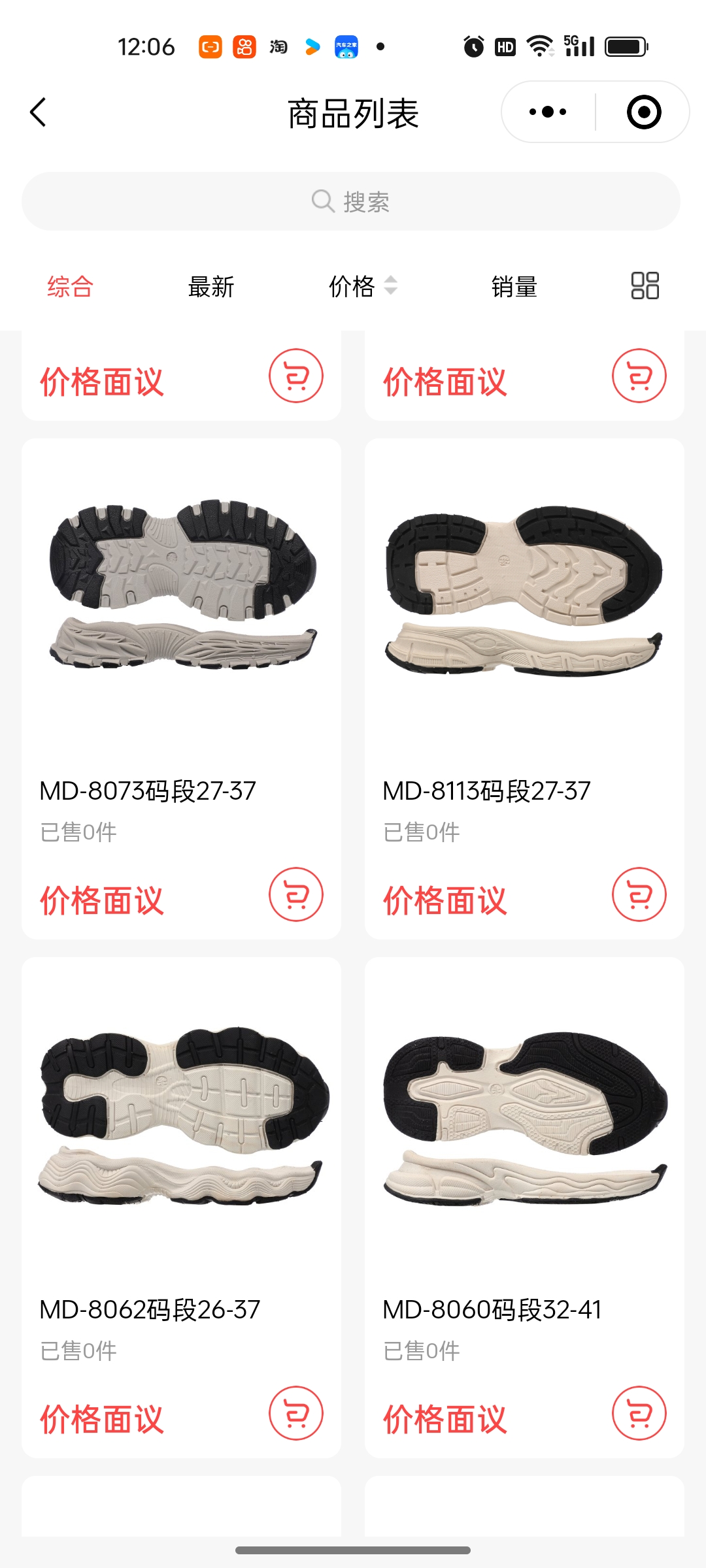Add MD-8113 to the cart
This screenshot has width=706, height=1568.
pos(639,894)
